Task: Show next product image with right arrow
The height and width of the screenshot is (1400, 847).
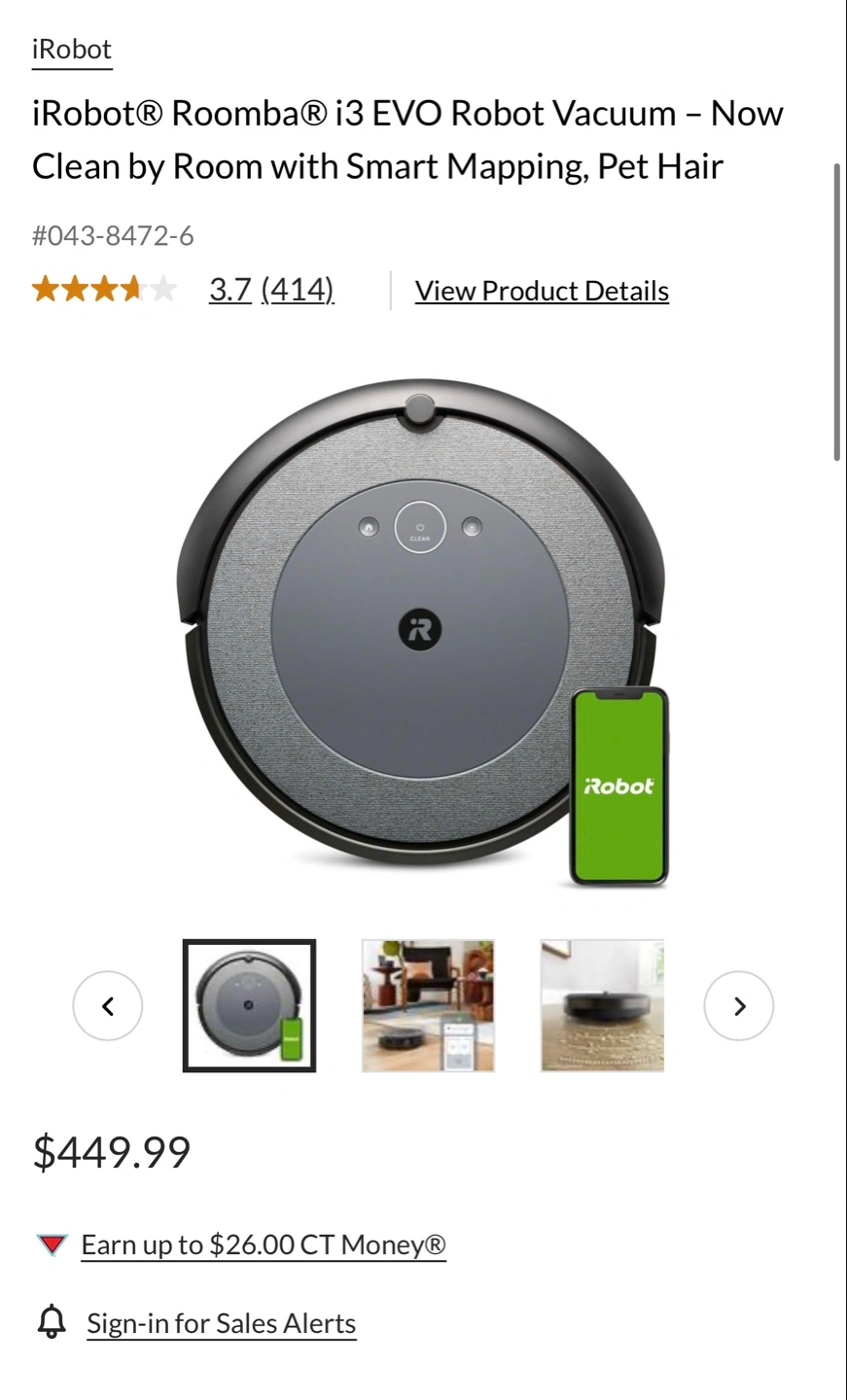Action: tap(739, 1005)
